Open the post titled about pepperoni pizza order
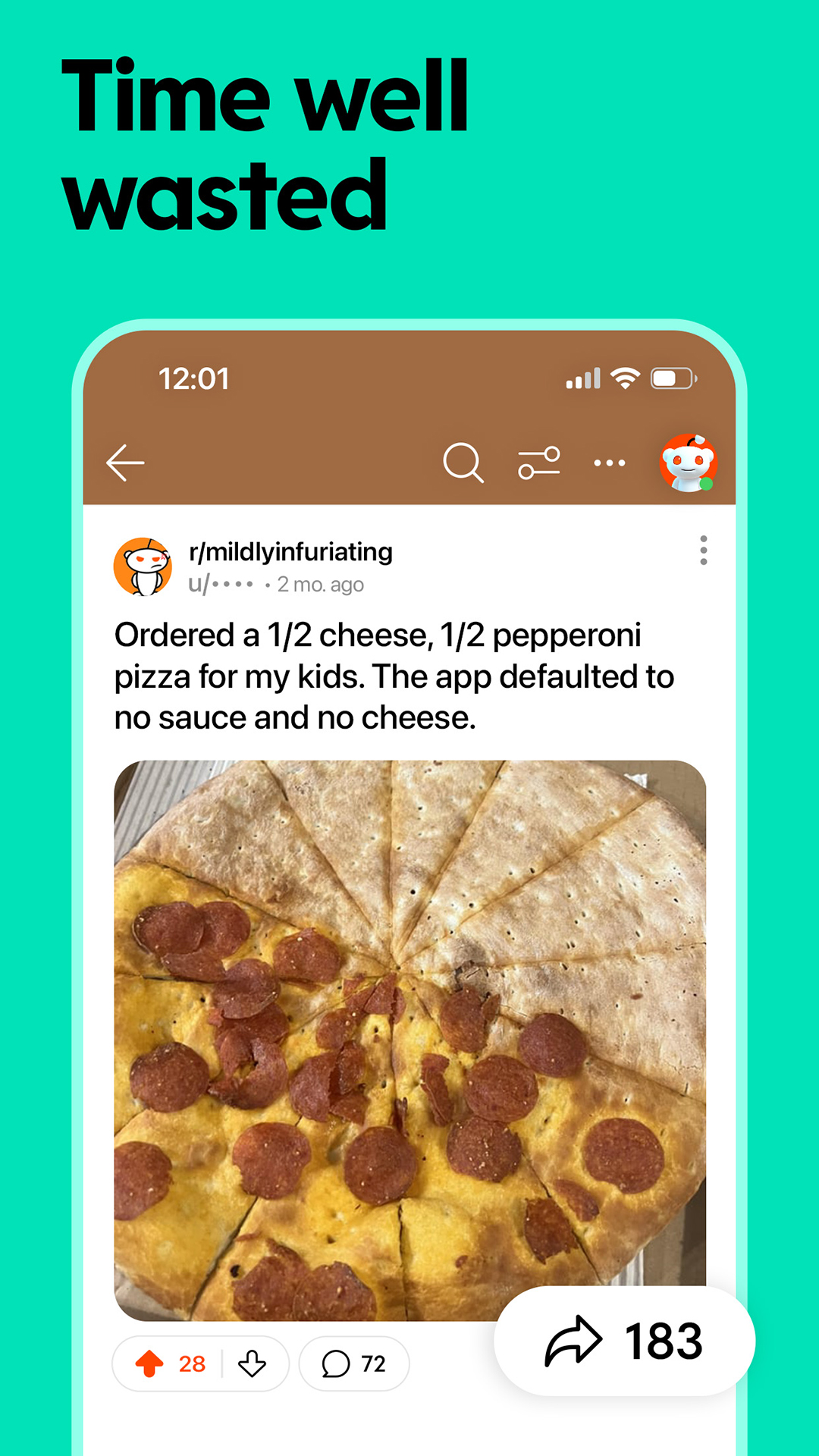This screenshot has height=1456, width=819. tap(395, 675)
